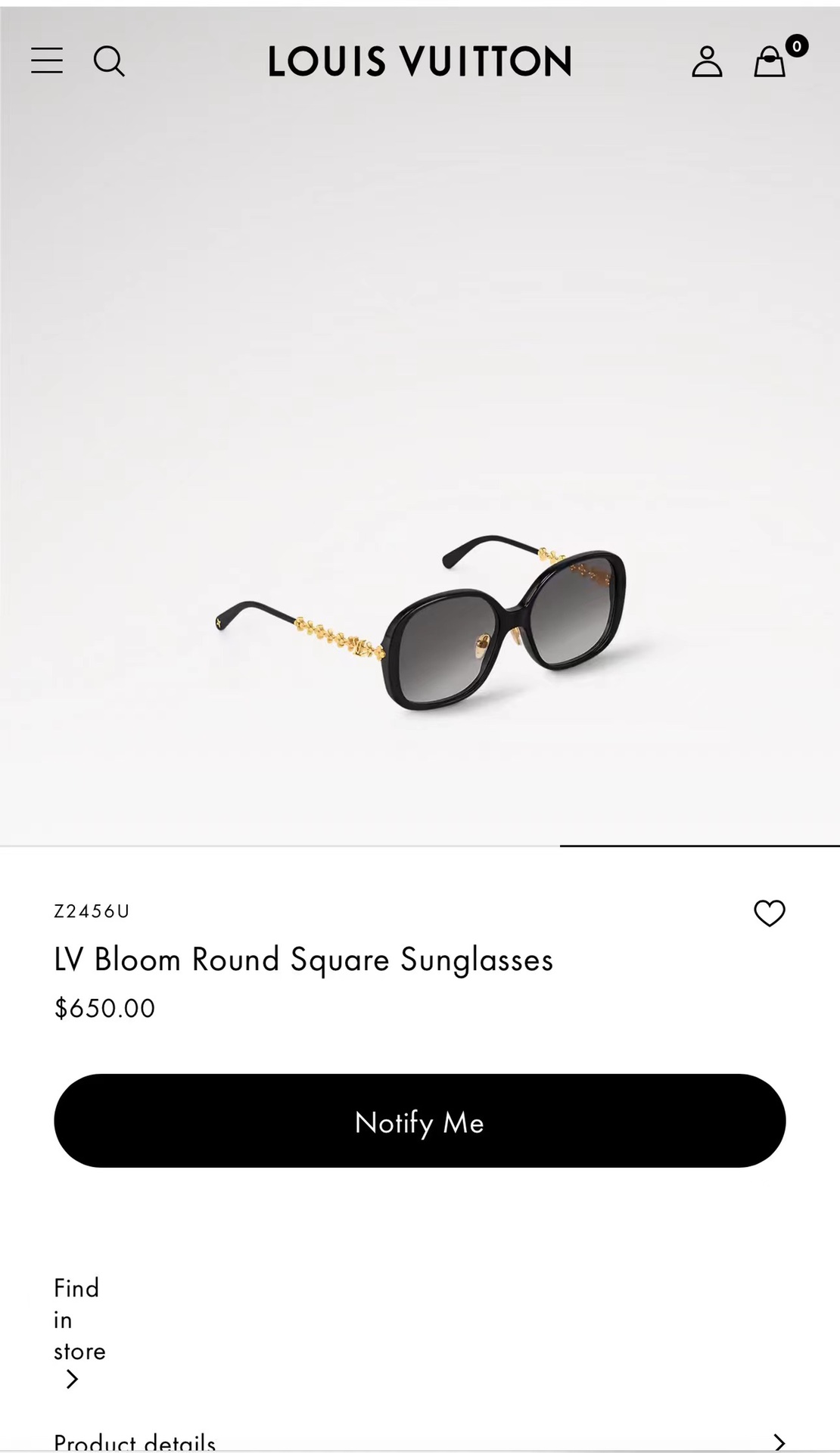Tap the Notify Me button
This screenshot has width=840, height=1453.
tap(419, 1121)
